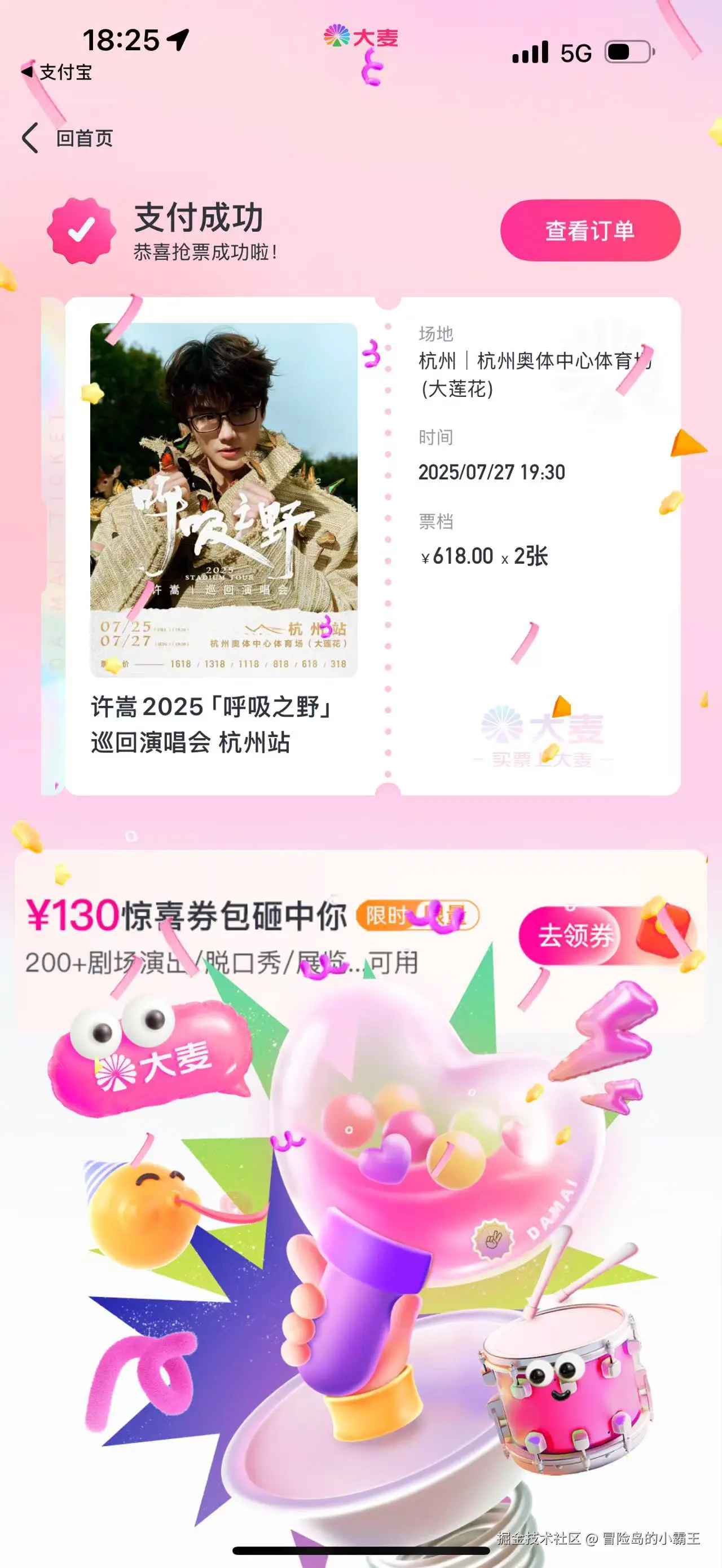Go back to 回首页

click(68, 138)
